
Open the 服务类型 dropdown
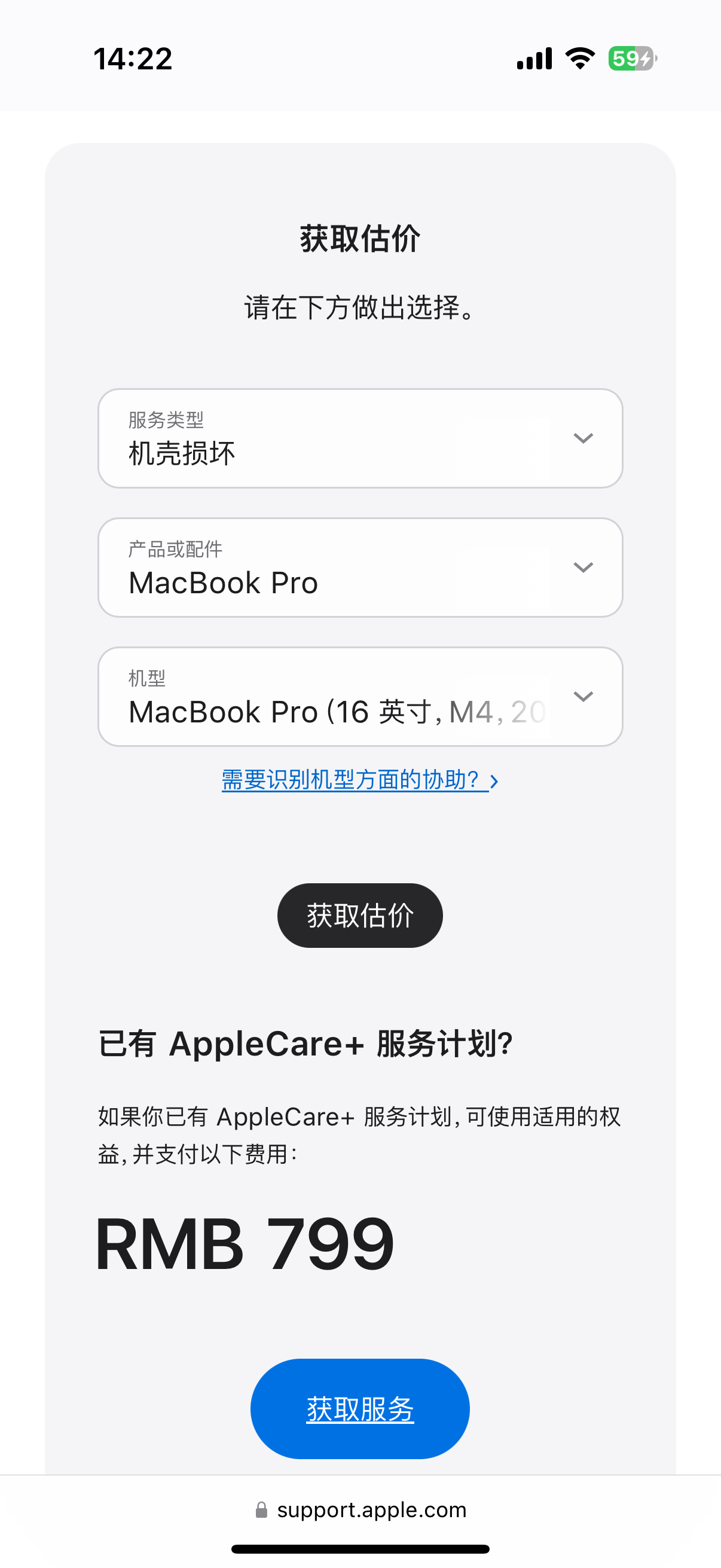pos(360,438)
